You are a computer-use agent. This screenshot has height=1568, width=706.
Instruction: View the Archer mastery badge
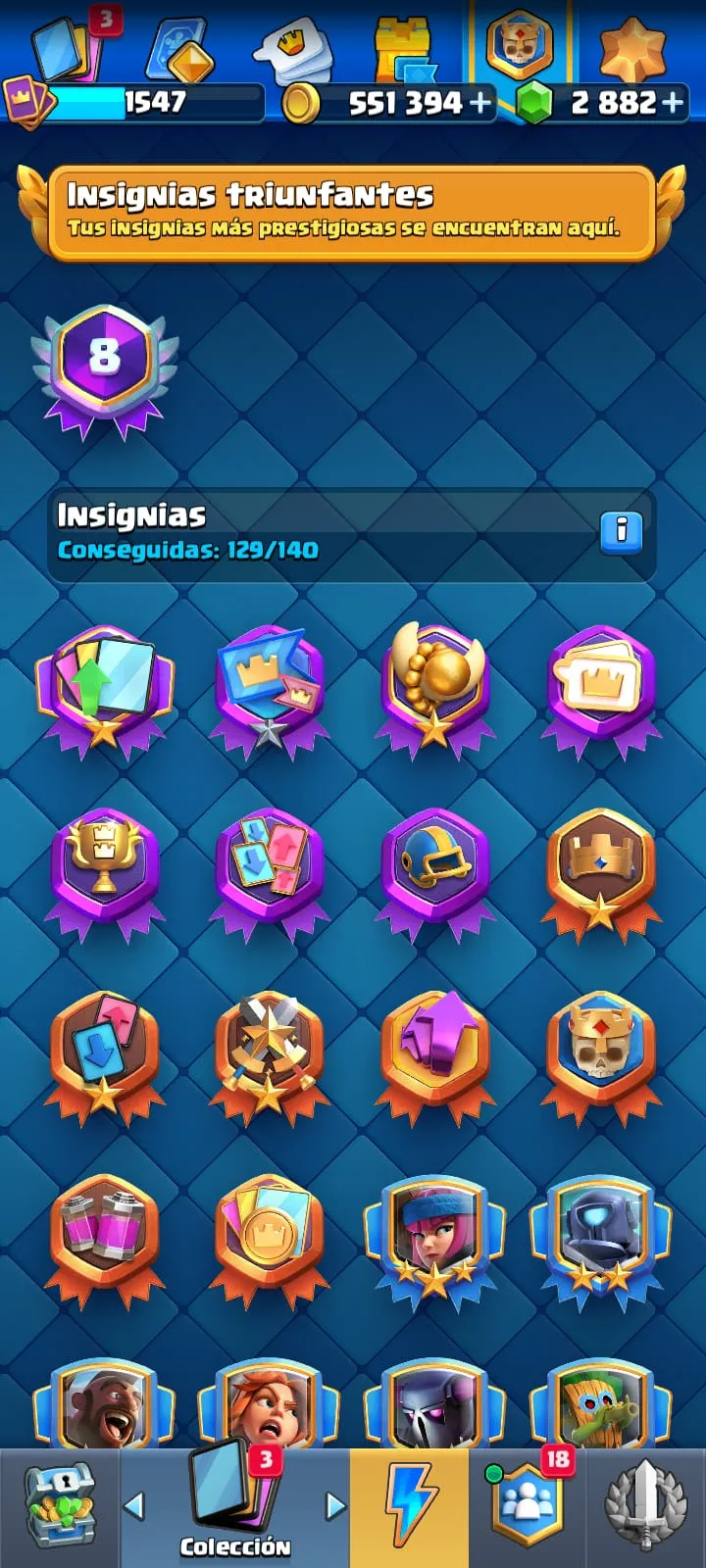pos(434,1240)
